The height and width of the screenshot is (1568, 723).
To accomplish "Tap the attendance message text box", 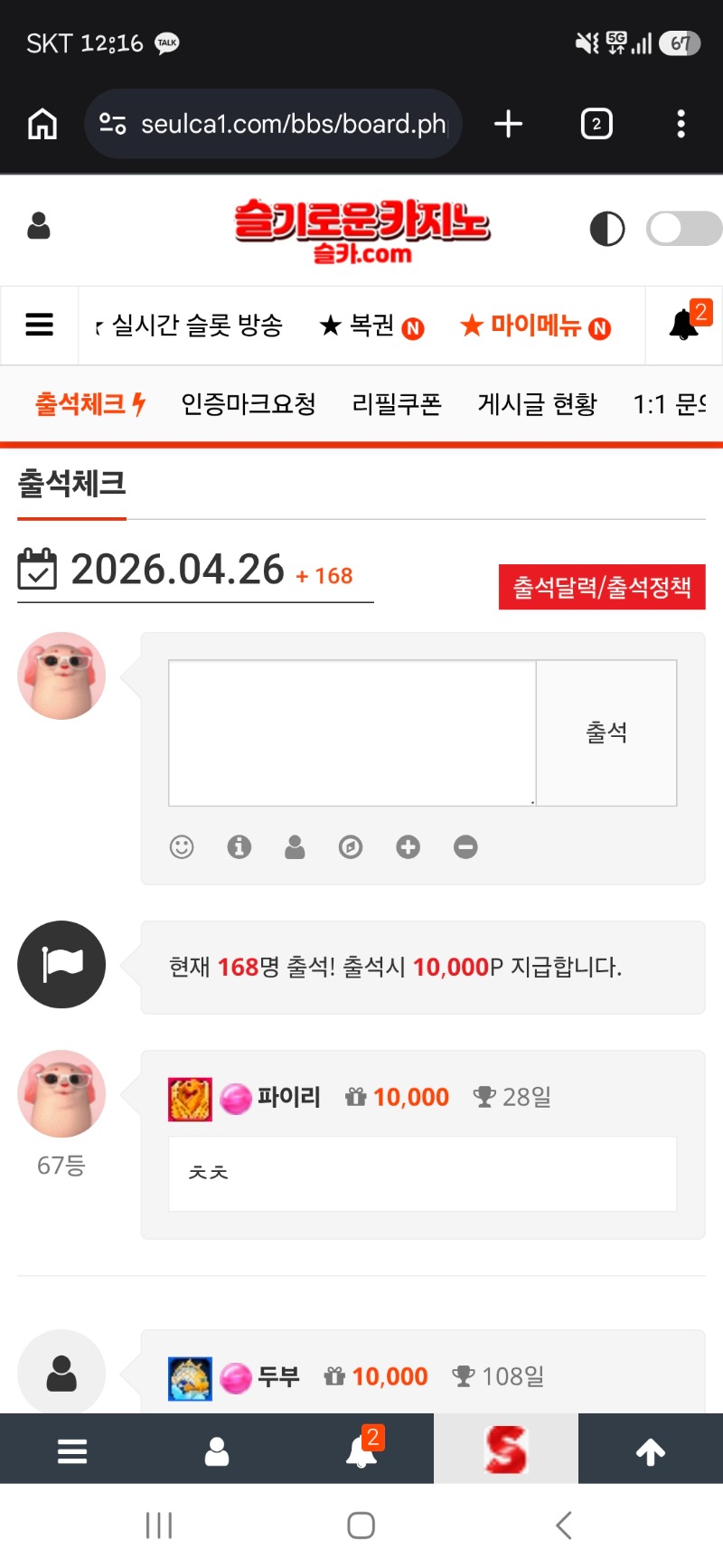I will (352, 732).
